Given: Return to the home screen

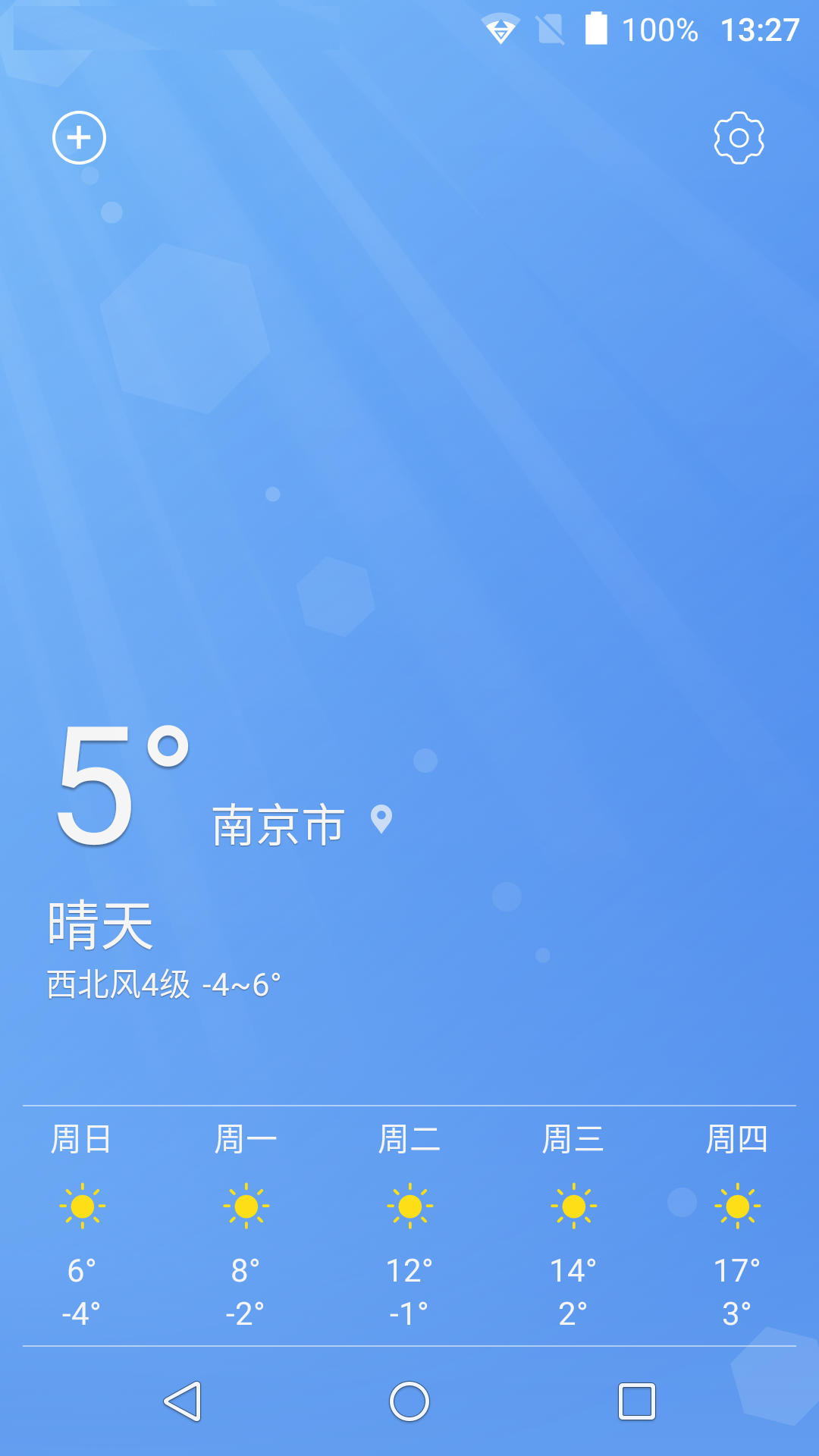Looking at the screenshot, I should tap(409, 1401).
